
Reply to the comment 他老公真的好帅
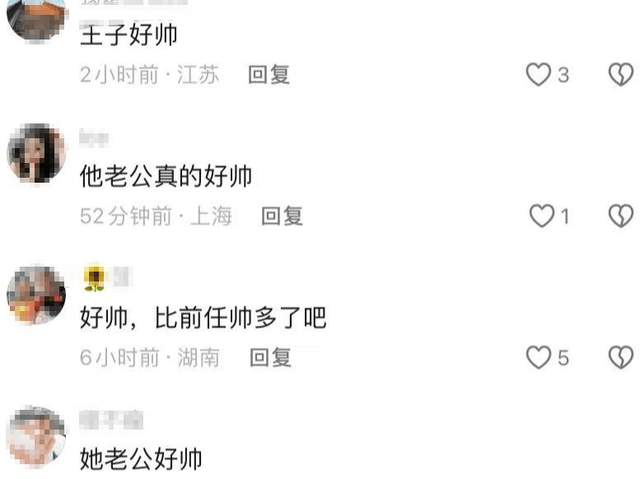282,216
